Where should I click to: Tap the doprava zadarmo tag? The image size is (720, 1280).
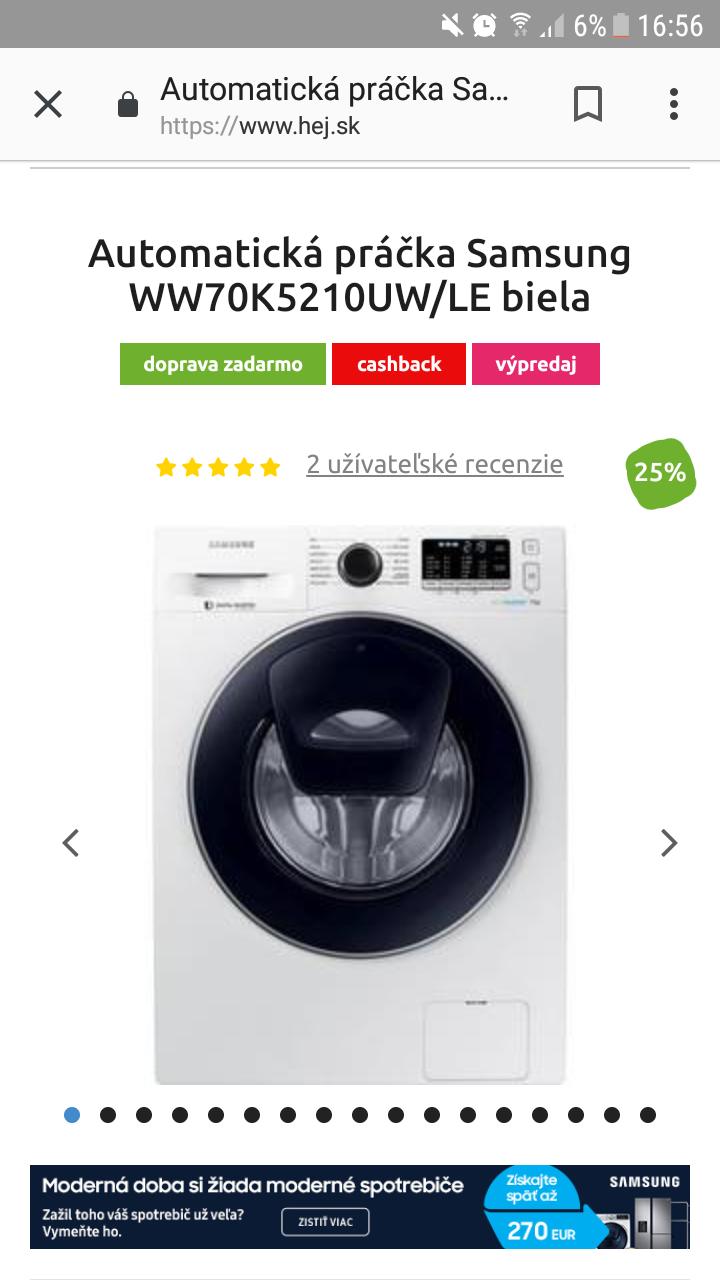click(x=222, y=364)
